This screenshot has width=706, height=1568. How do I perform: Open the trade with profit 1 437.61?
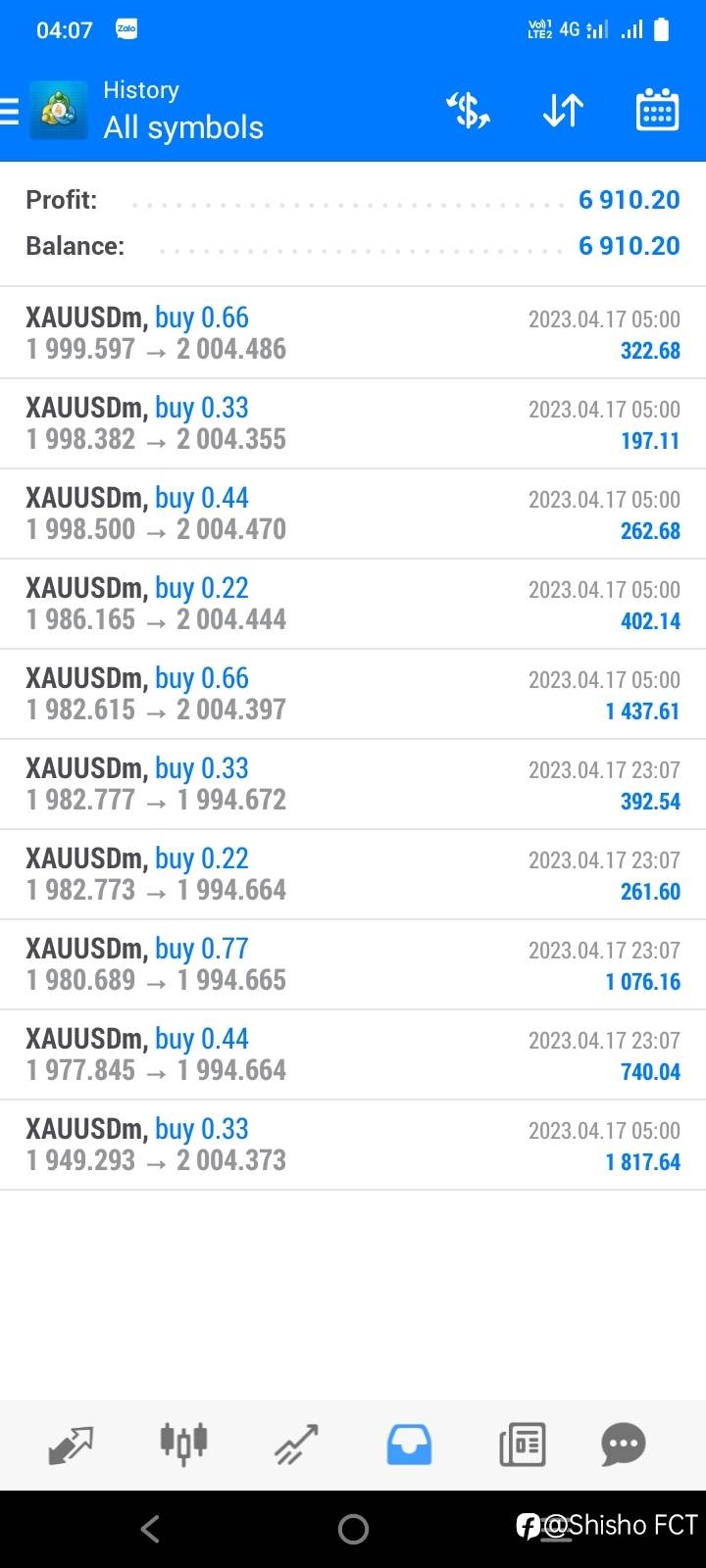(x=353, y=694)
